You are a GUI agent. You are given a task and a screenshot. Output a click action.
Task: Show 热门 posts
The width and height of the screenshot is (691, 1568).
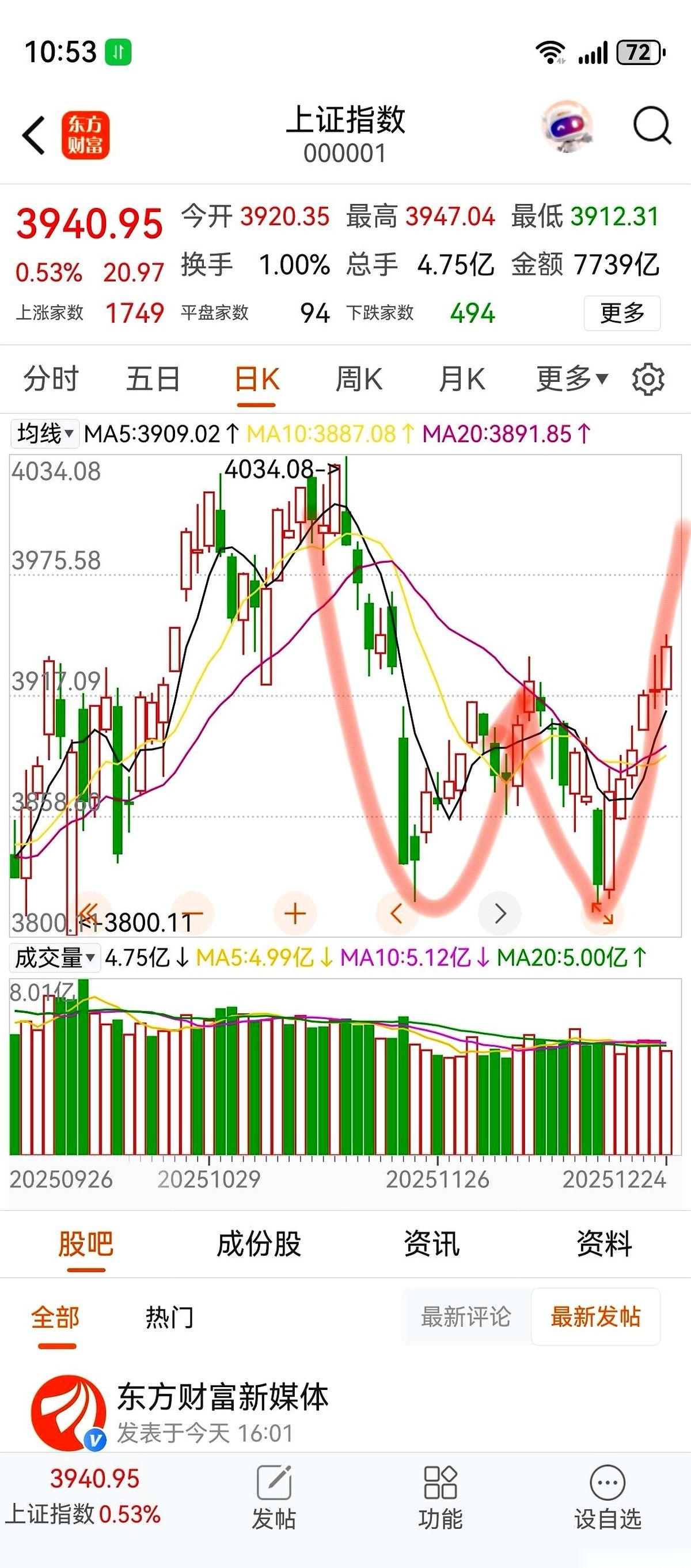coord(169,1317)
